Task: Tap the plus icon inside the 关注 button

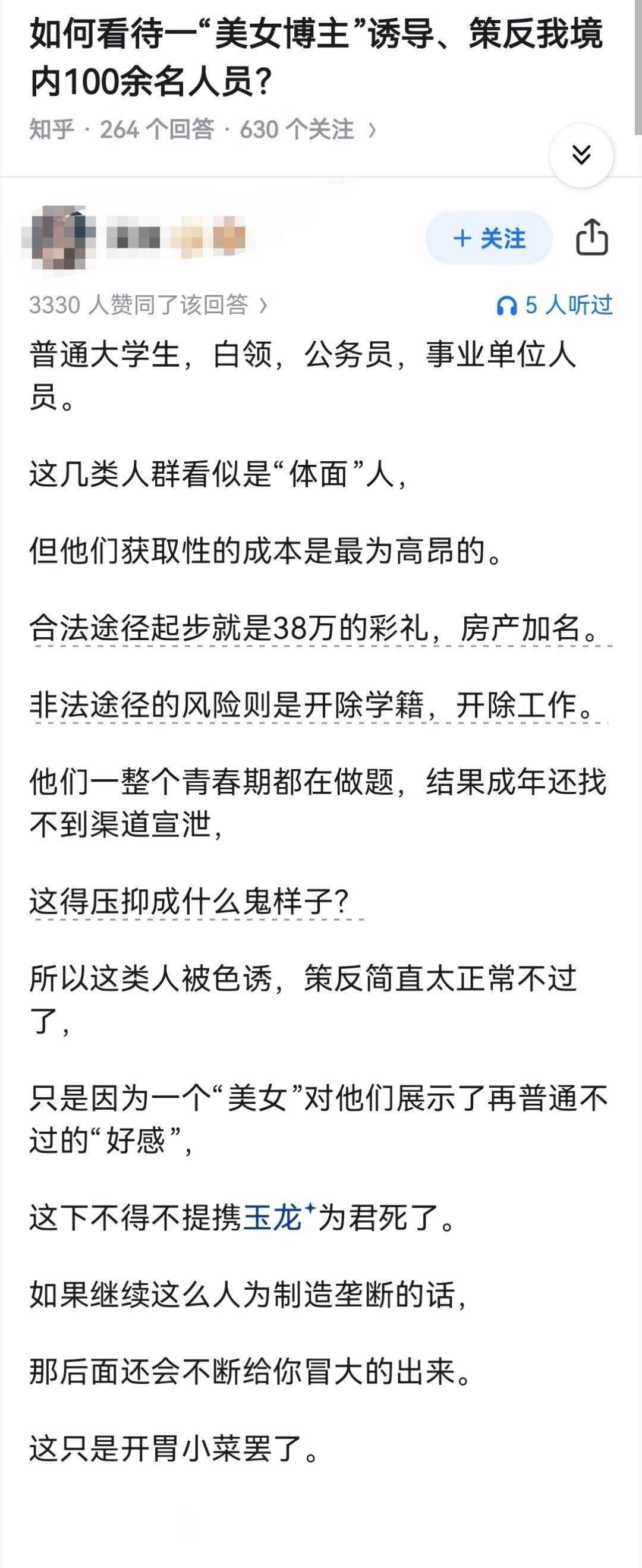Action: [x=464, y=238]
